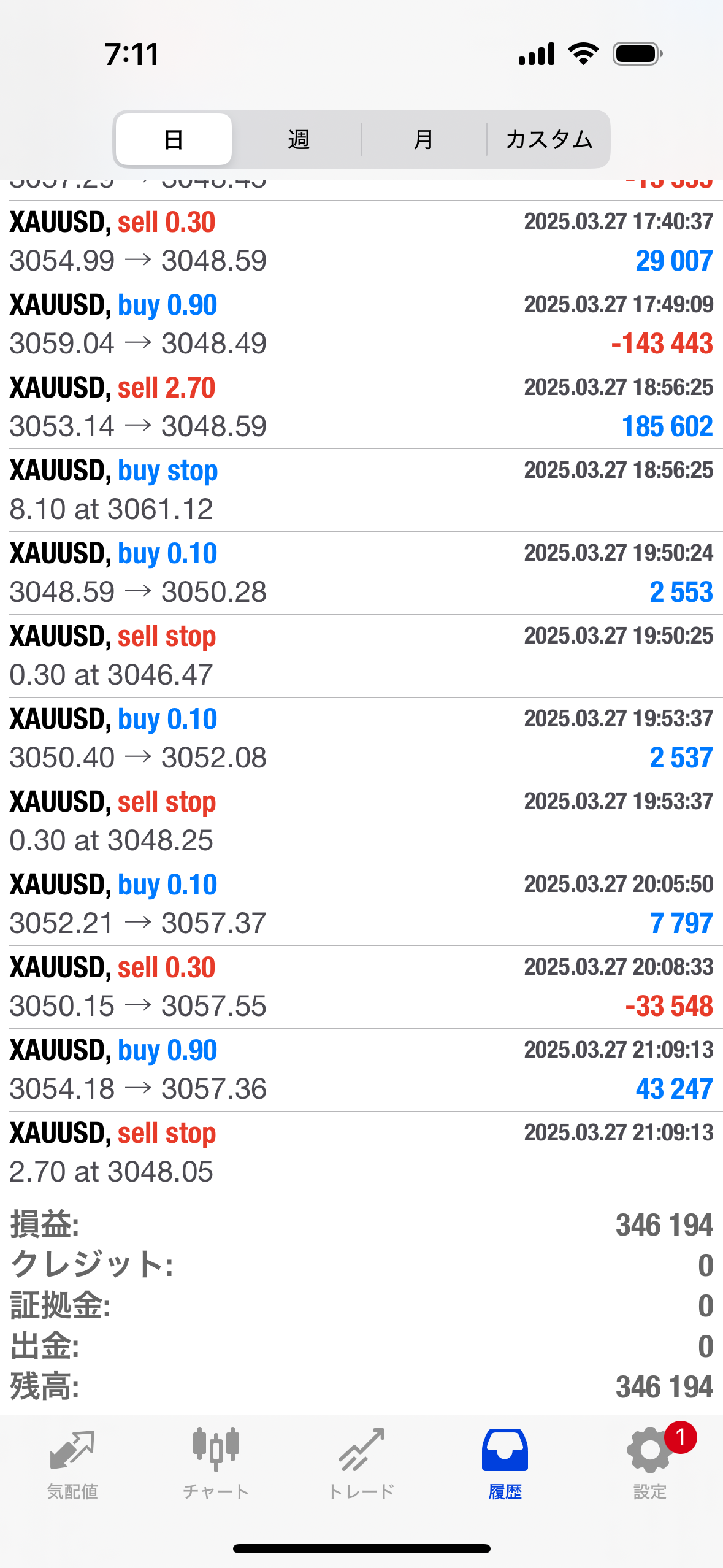Show history for 月 (month)
723x1568 pixels.
point(423,139)
